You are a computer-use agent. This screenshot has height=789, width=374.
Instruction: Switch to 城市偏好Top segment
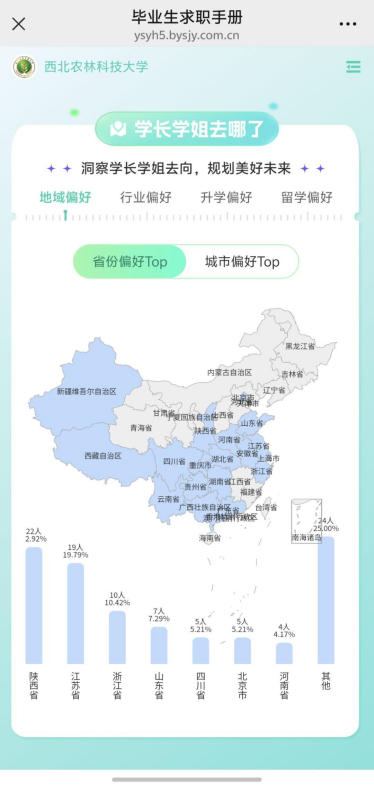(x=242, y=262)
